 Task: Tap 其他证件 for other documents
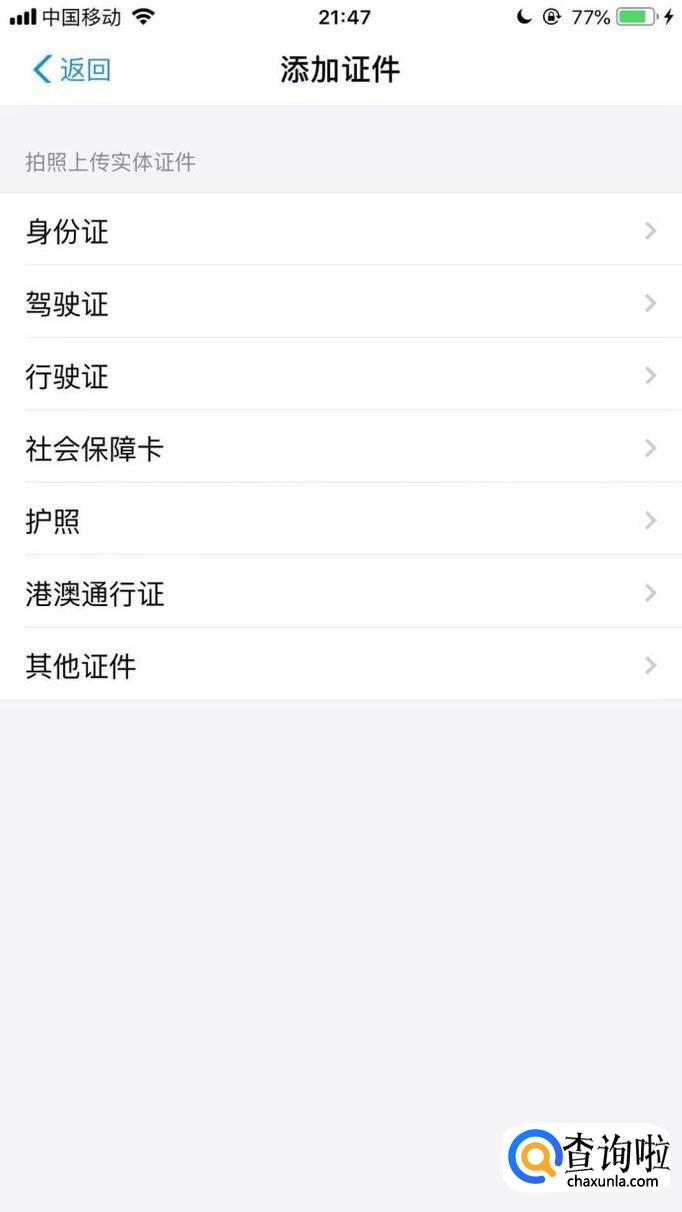340,666
